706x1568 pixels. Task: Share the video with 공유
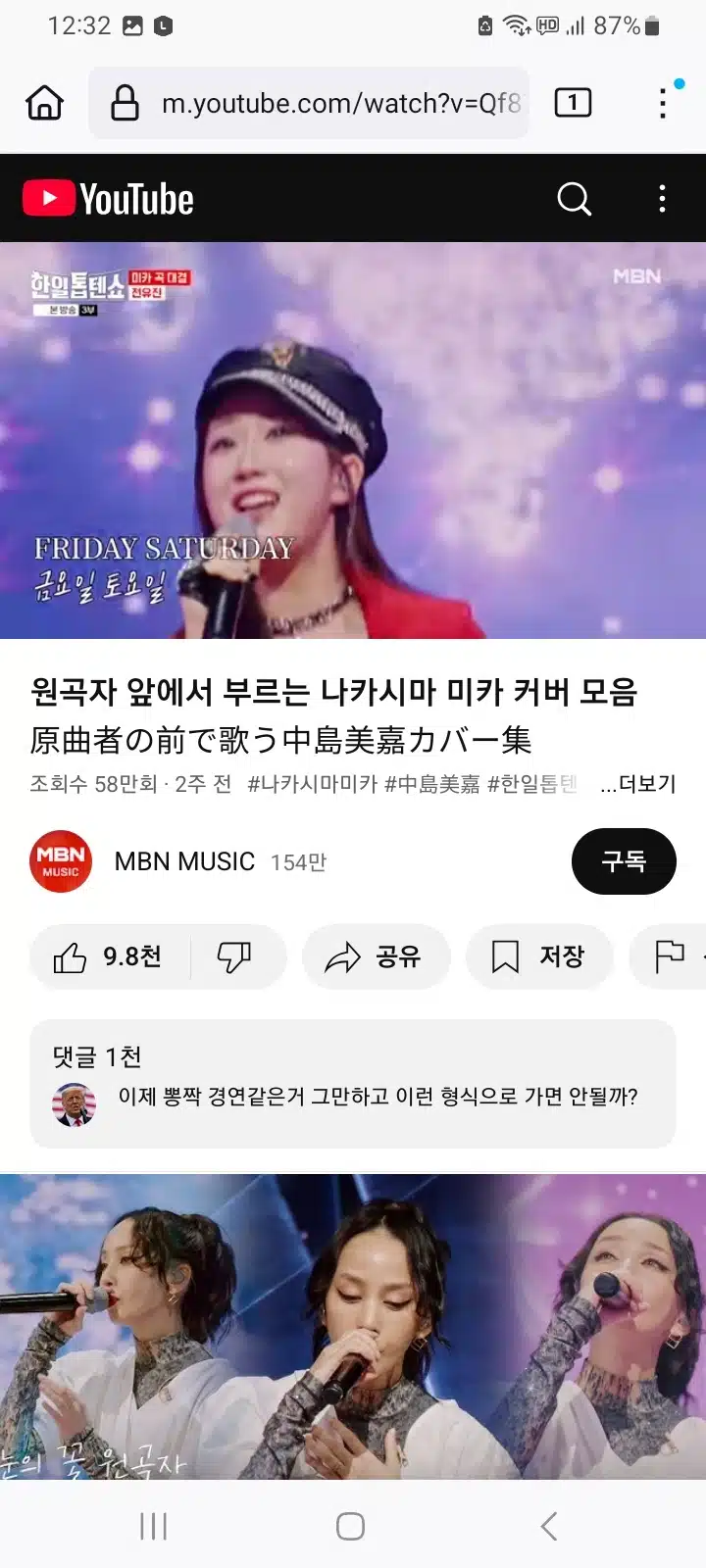pos(376,956)
